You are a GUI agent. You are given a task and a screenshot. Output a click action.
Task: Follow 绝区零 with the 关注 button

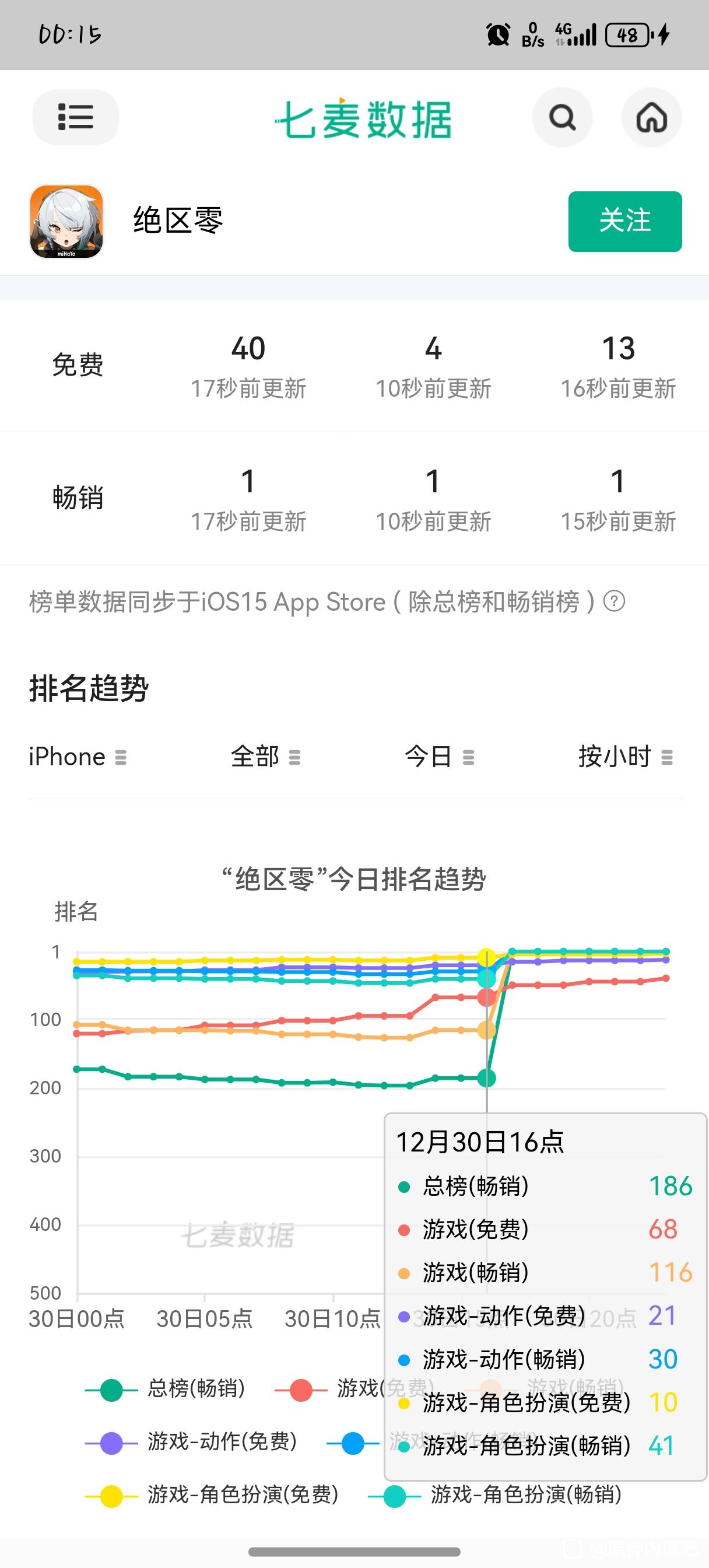click(x=624, y=221)
